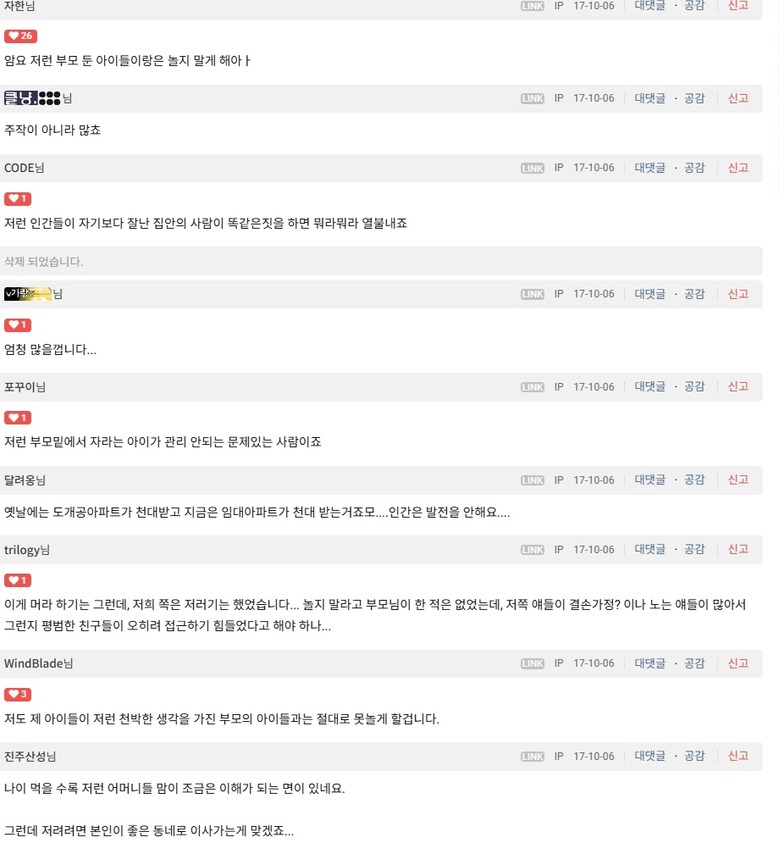Open LINK badge on WindBlade's comment
Image resolution: width=779 pixels, height=843 pixels.
[x=532, y=664]
